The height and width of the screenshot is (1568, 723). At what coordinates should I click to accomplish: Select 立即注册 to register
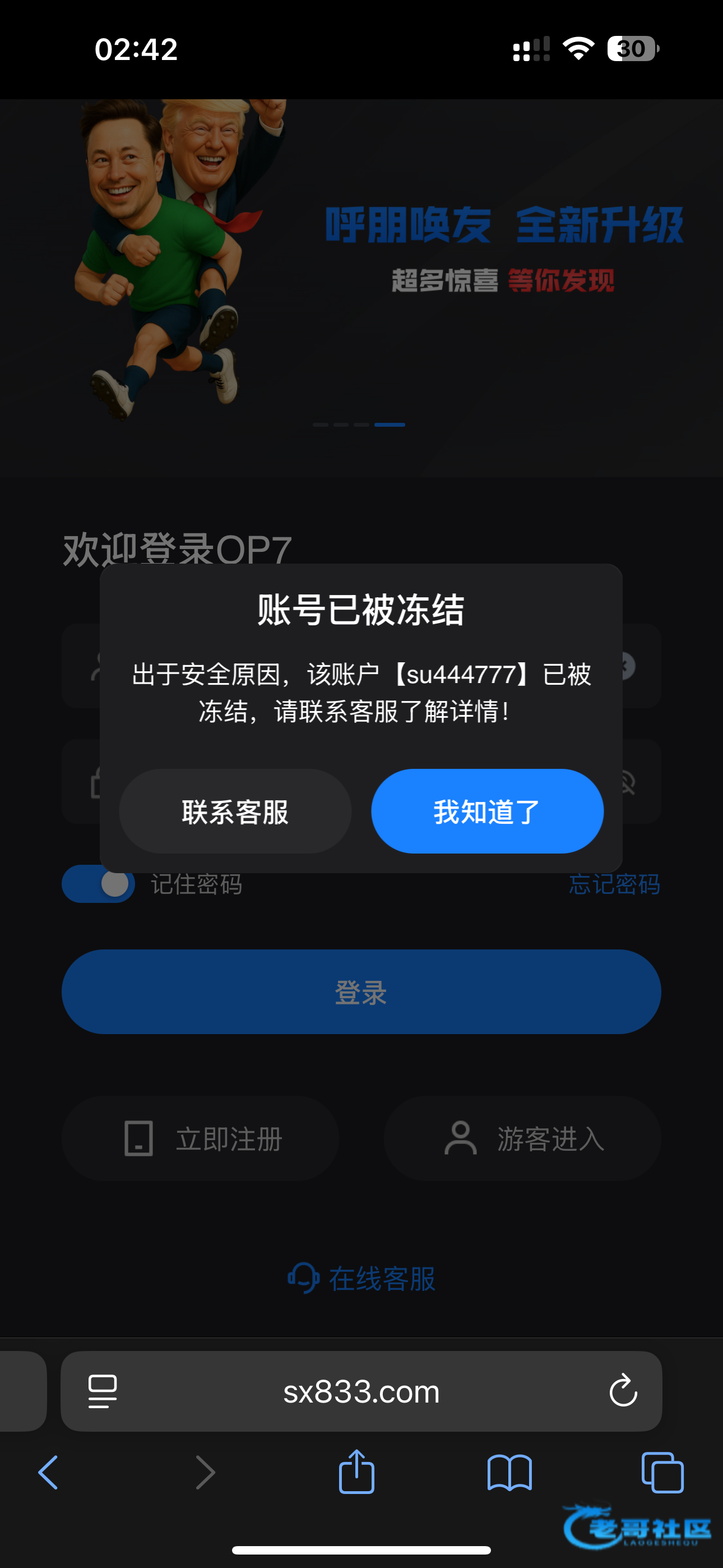201,1138
